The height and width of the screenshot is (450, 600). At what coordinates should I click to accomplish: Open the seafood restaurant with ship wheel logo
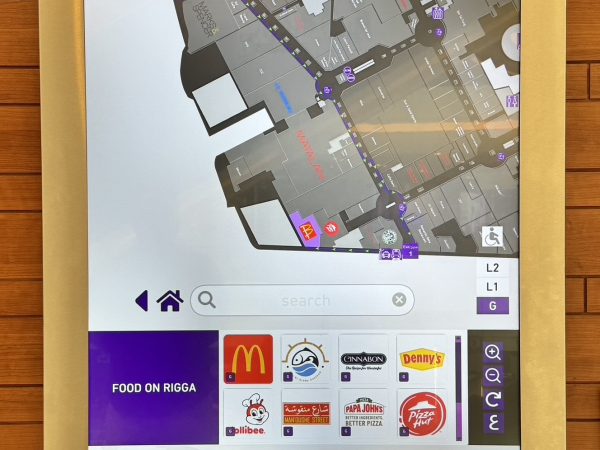[306, 358]
